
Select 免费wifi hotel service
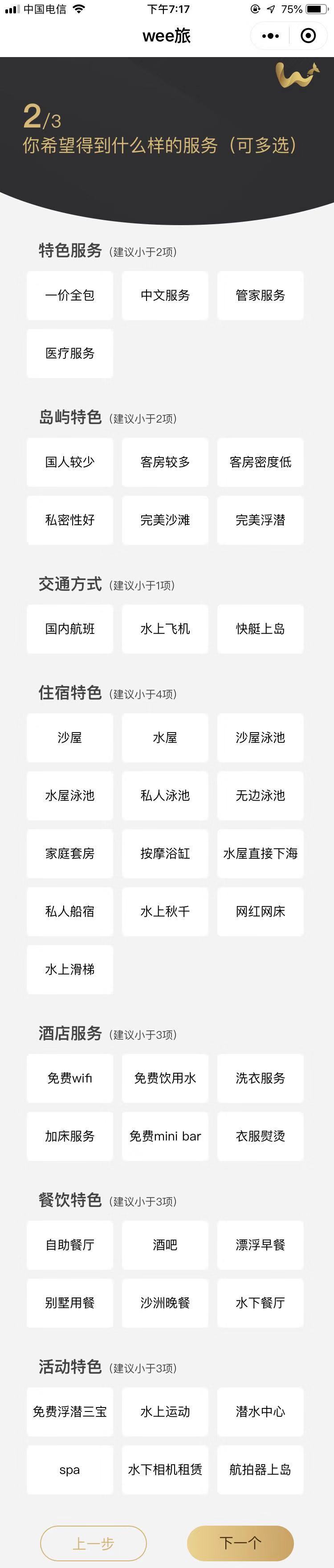click(x=70, y=1078)
